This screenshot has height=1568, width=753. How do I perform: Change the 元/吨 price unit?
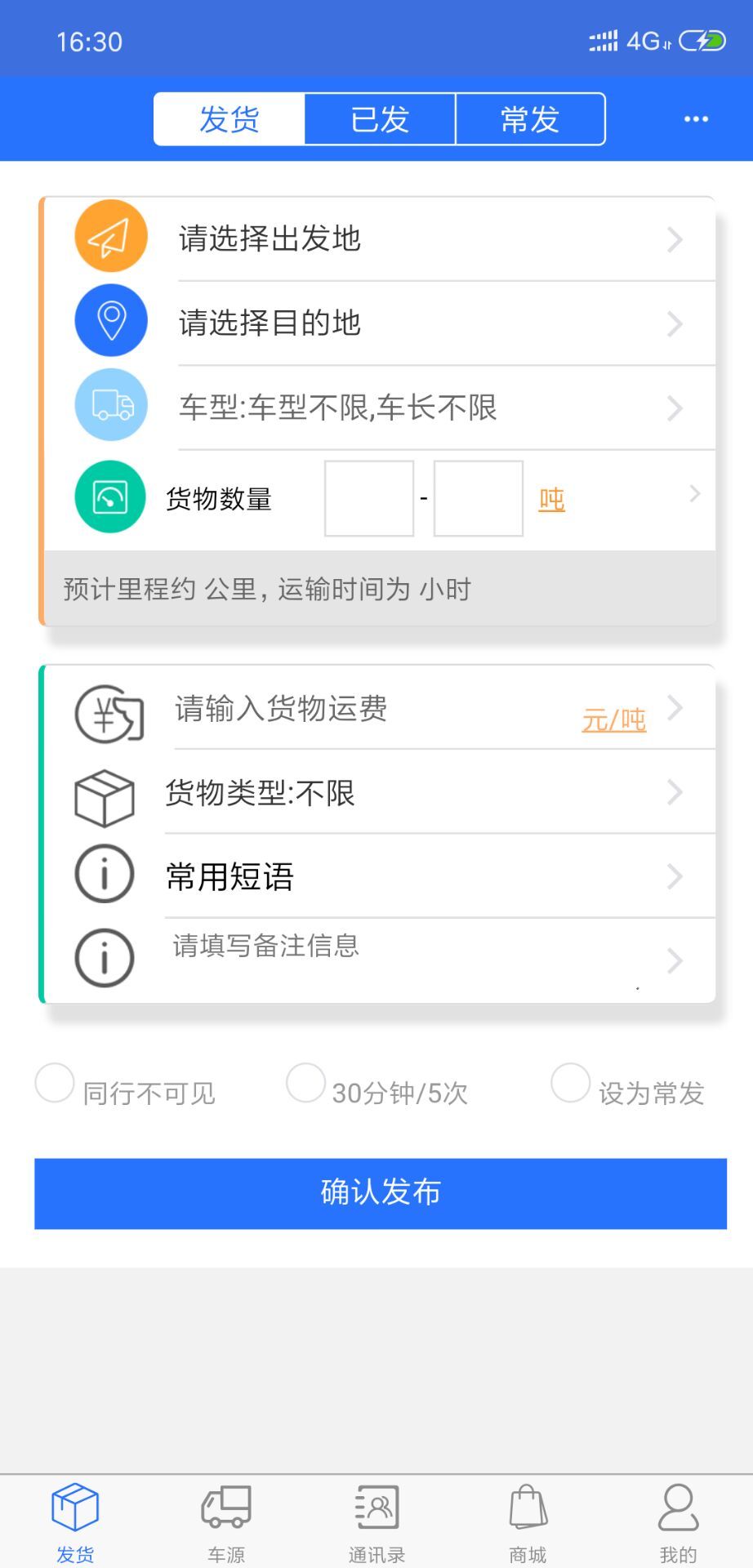coord(613,719)
